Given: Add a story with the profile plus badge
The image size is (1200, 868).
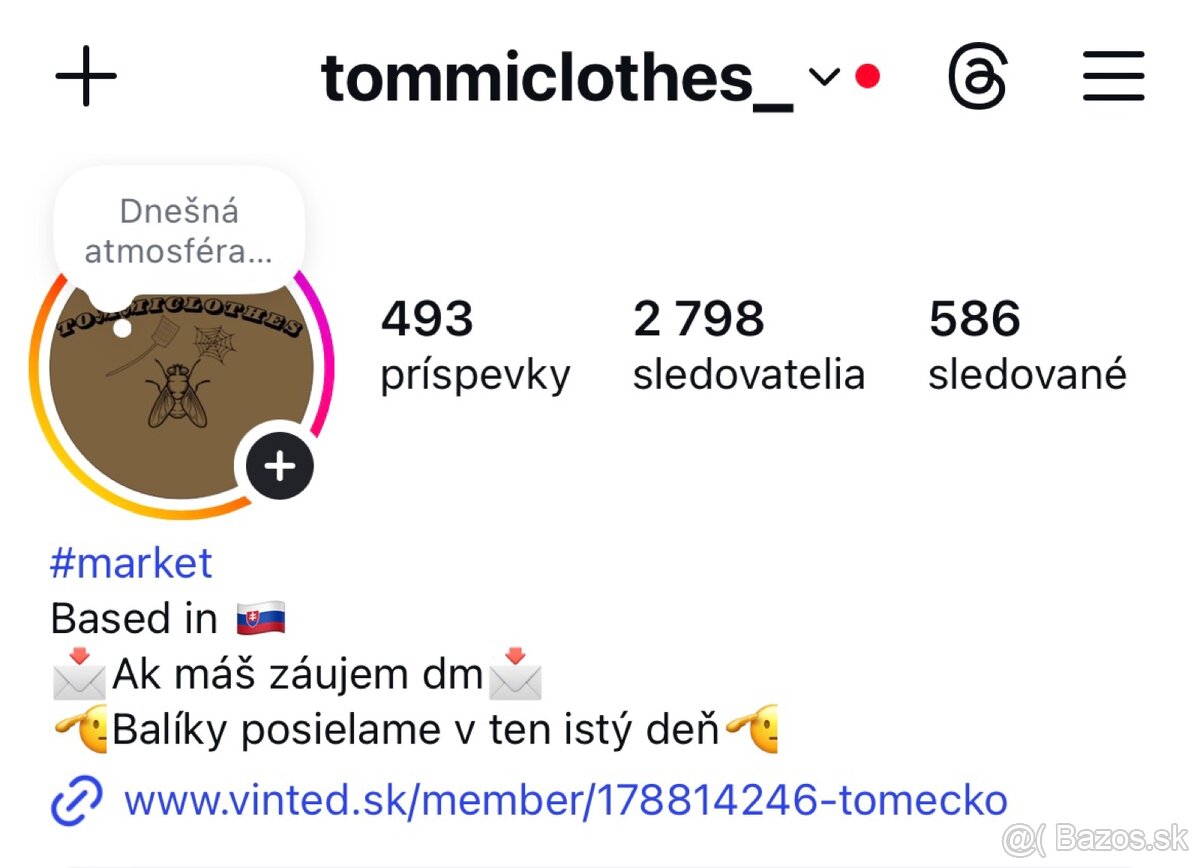Looking at the screenshot, I should click(280, 466).
